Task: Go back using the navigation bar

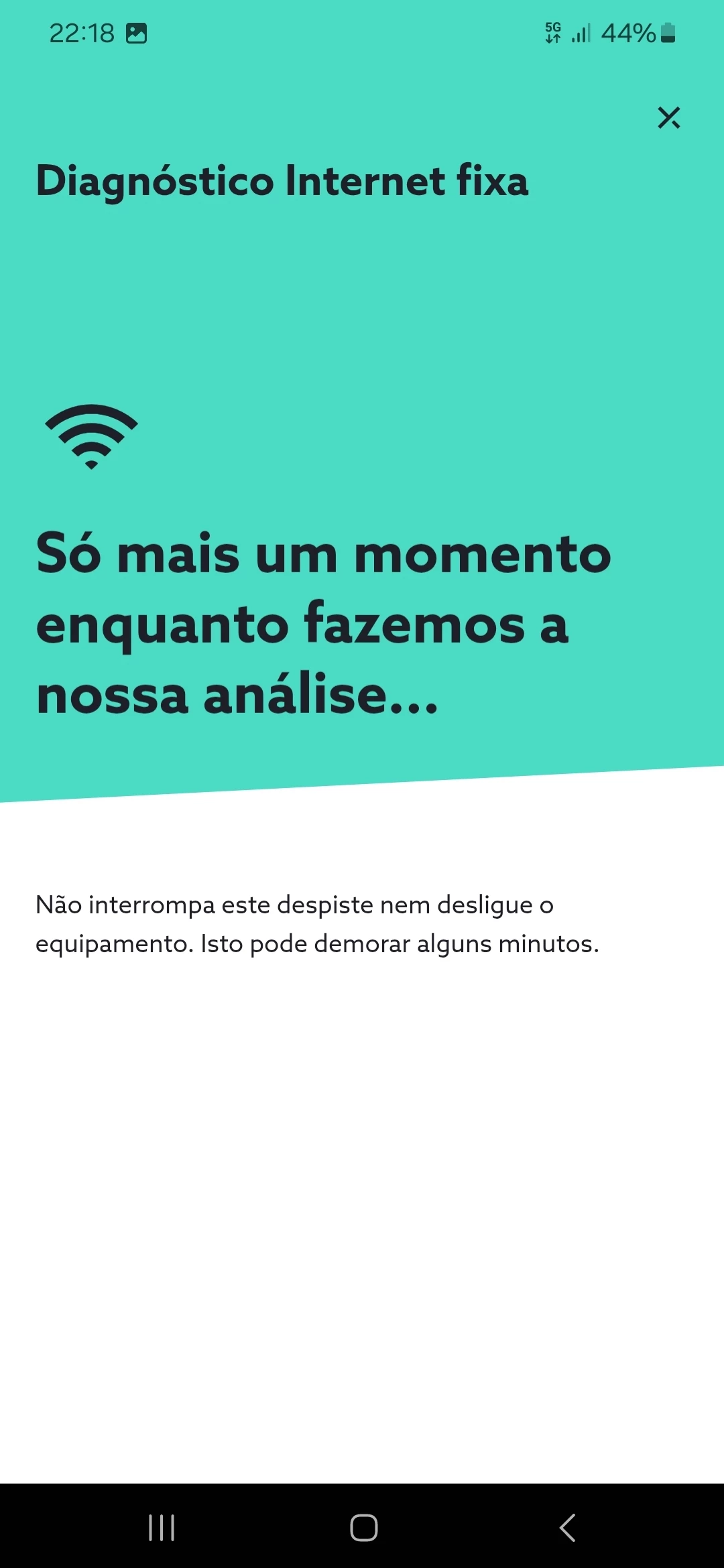Action: pos(567,1527)
